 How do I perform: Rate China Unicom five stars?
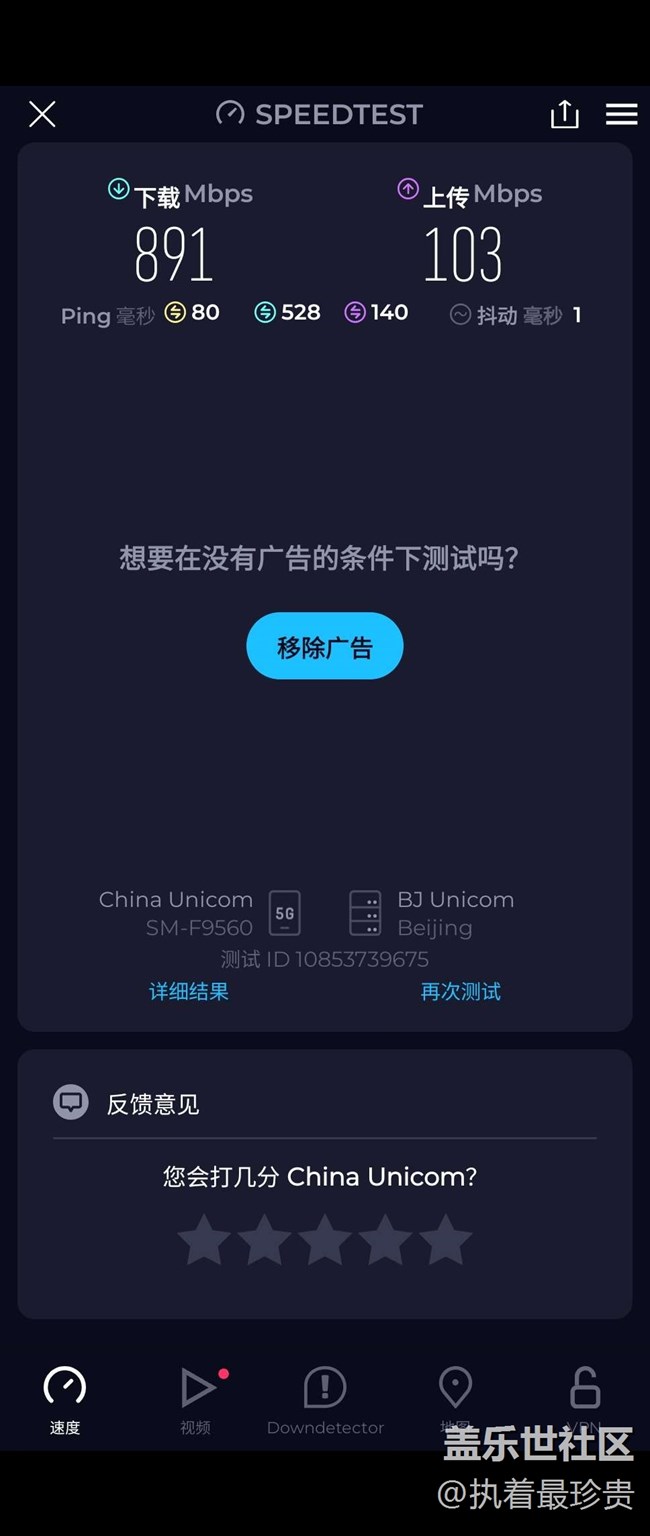coord(445,1240)
